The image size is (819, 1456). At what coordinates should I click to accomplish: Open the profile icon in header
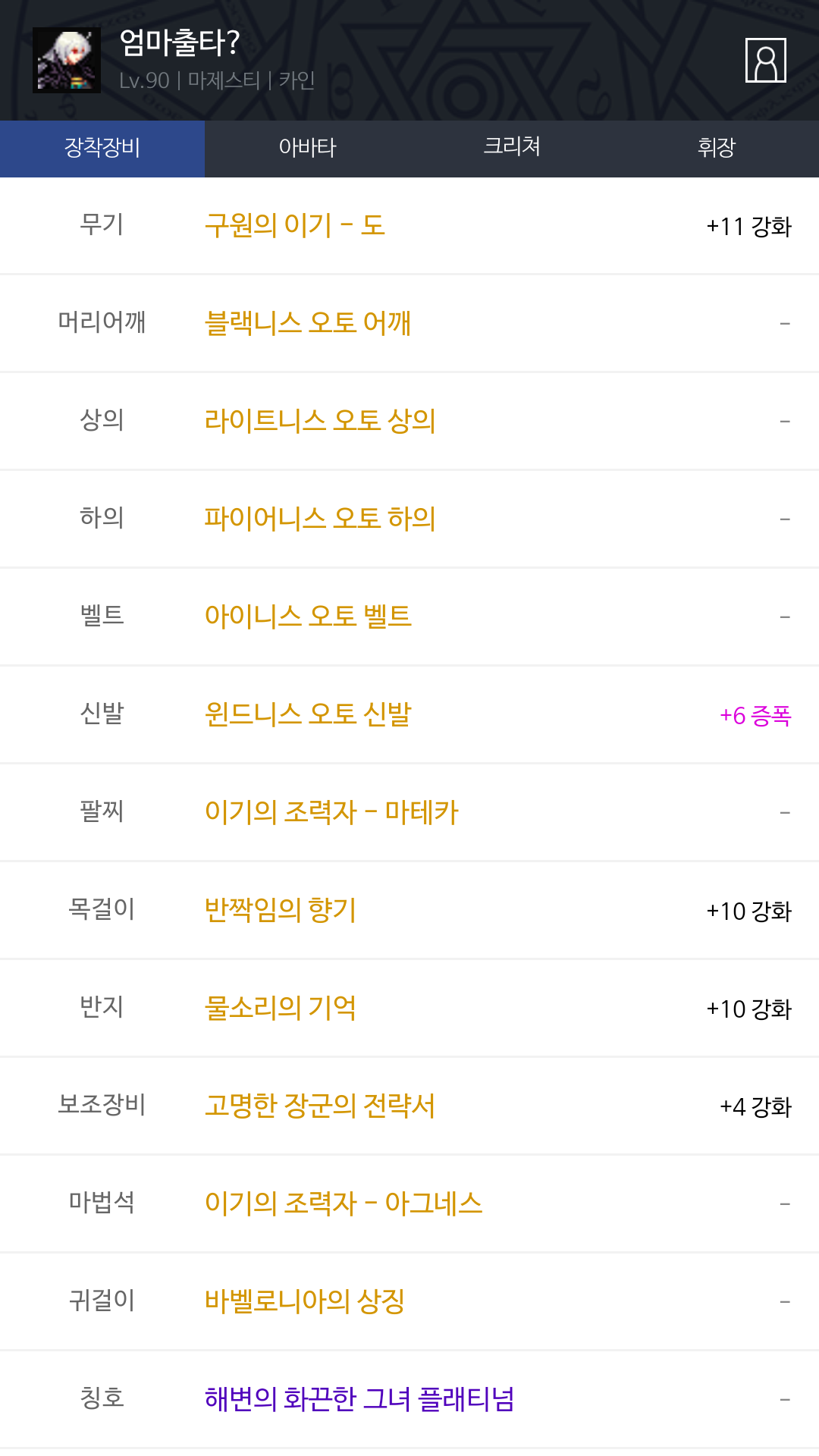pyautogui.click(x=765, y=60)
